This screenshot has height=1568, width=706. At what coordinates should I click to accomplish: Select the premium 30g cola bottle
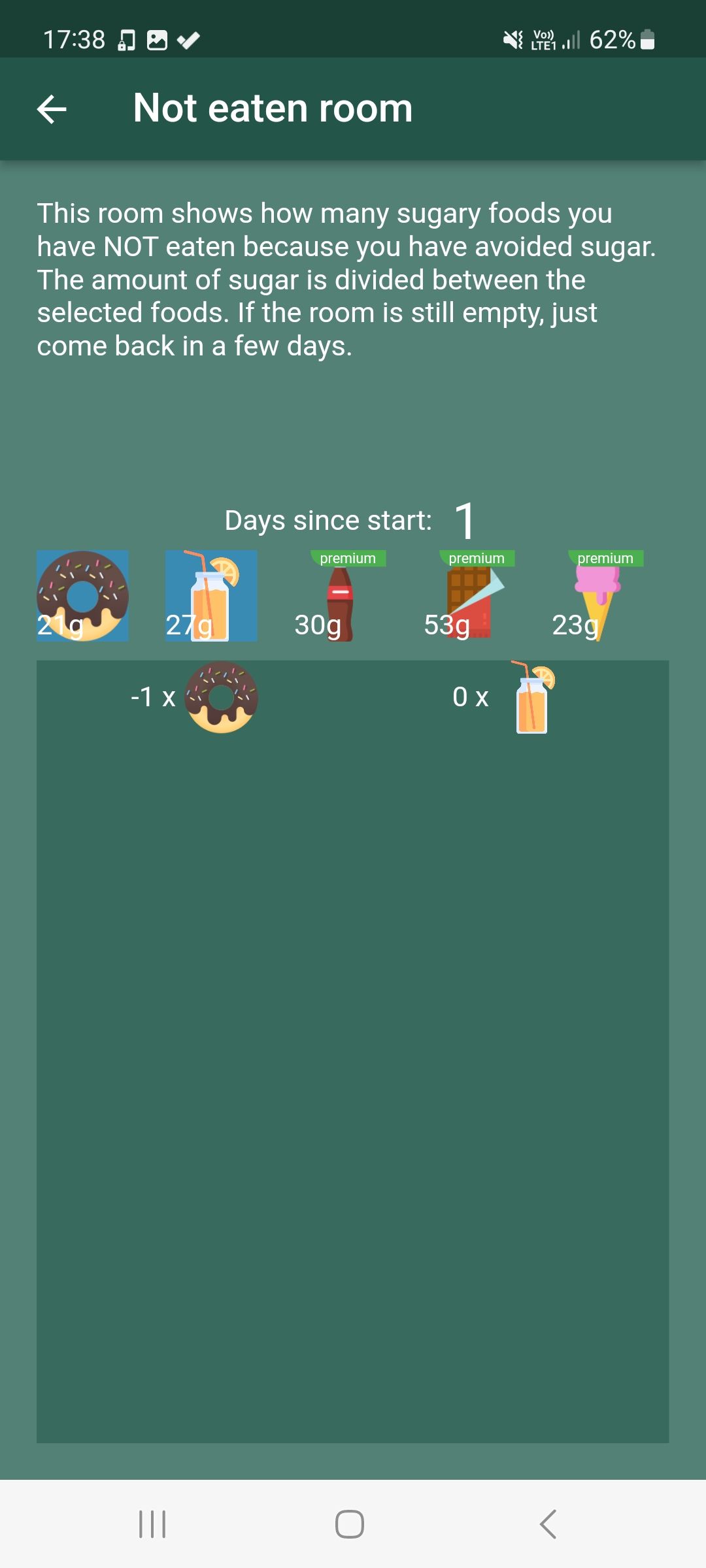[340, 596]
